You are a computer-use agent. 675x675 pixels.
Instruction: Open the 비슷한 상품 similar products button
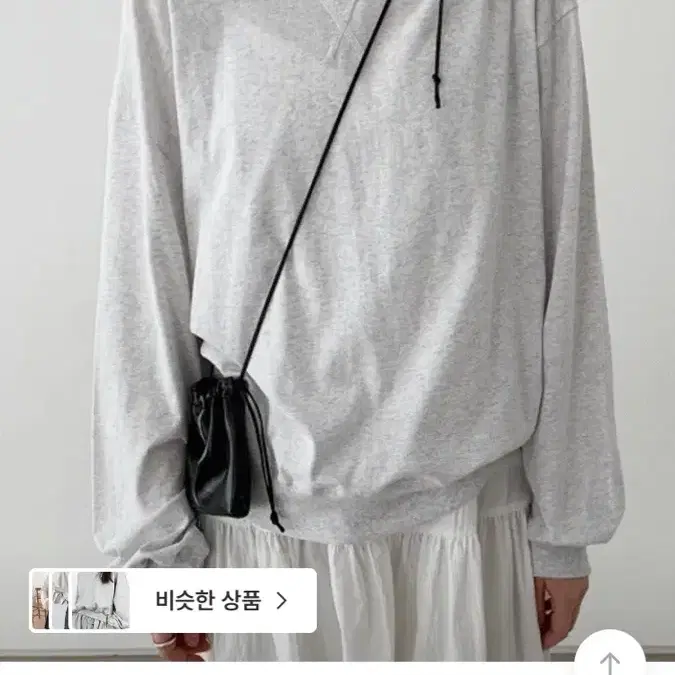click(173, 600)
